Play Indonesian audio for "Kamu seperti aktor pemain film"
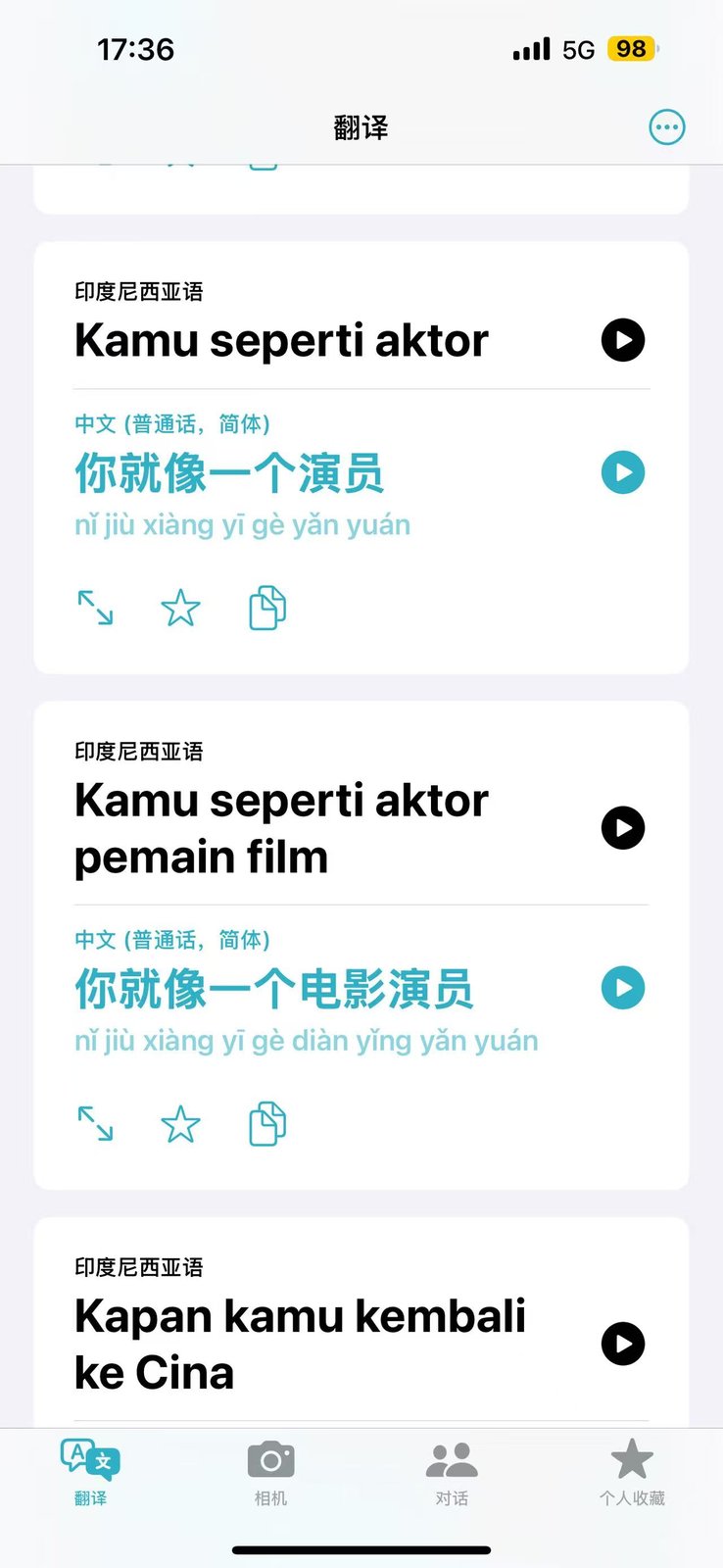 [623, 828]
